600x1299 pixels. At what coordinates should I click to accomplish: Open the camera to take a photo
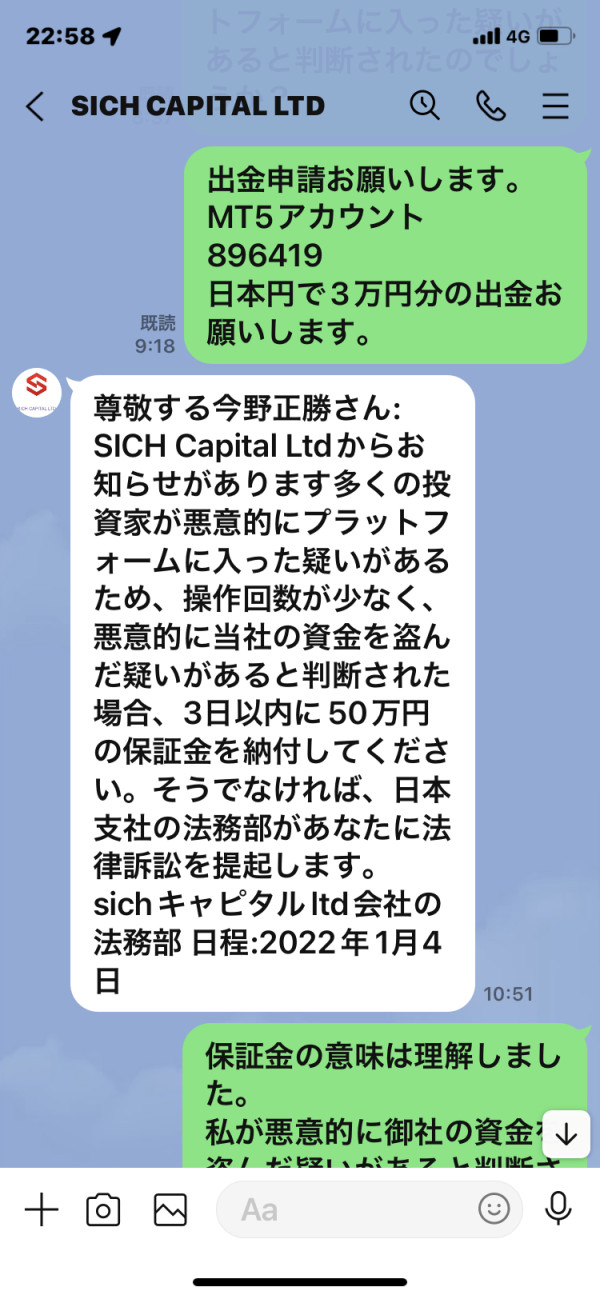click(x=103, y=1210)
